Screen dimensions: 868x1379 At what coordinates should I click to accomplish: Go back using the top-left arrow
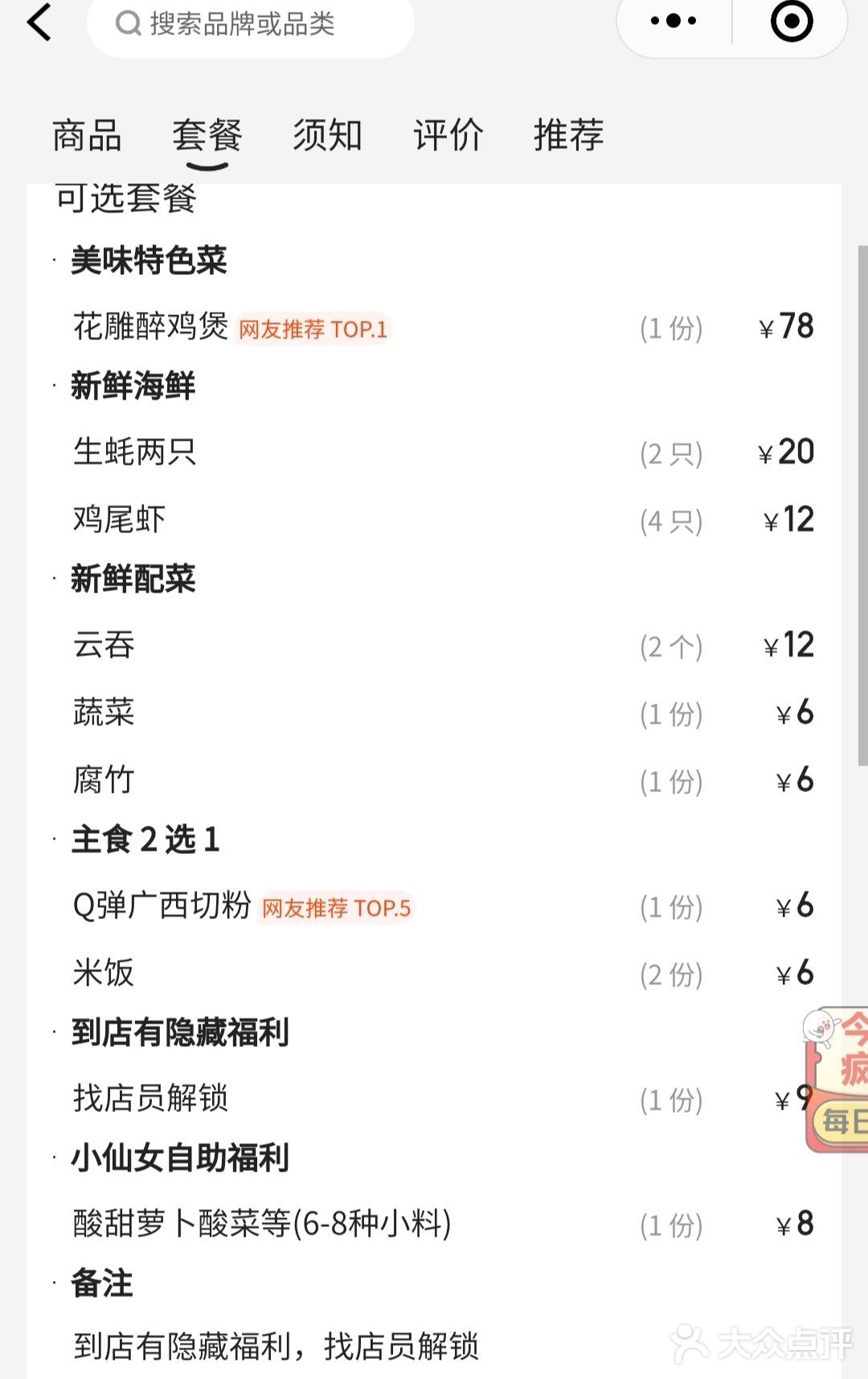[x=39, y=22]
